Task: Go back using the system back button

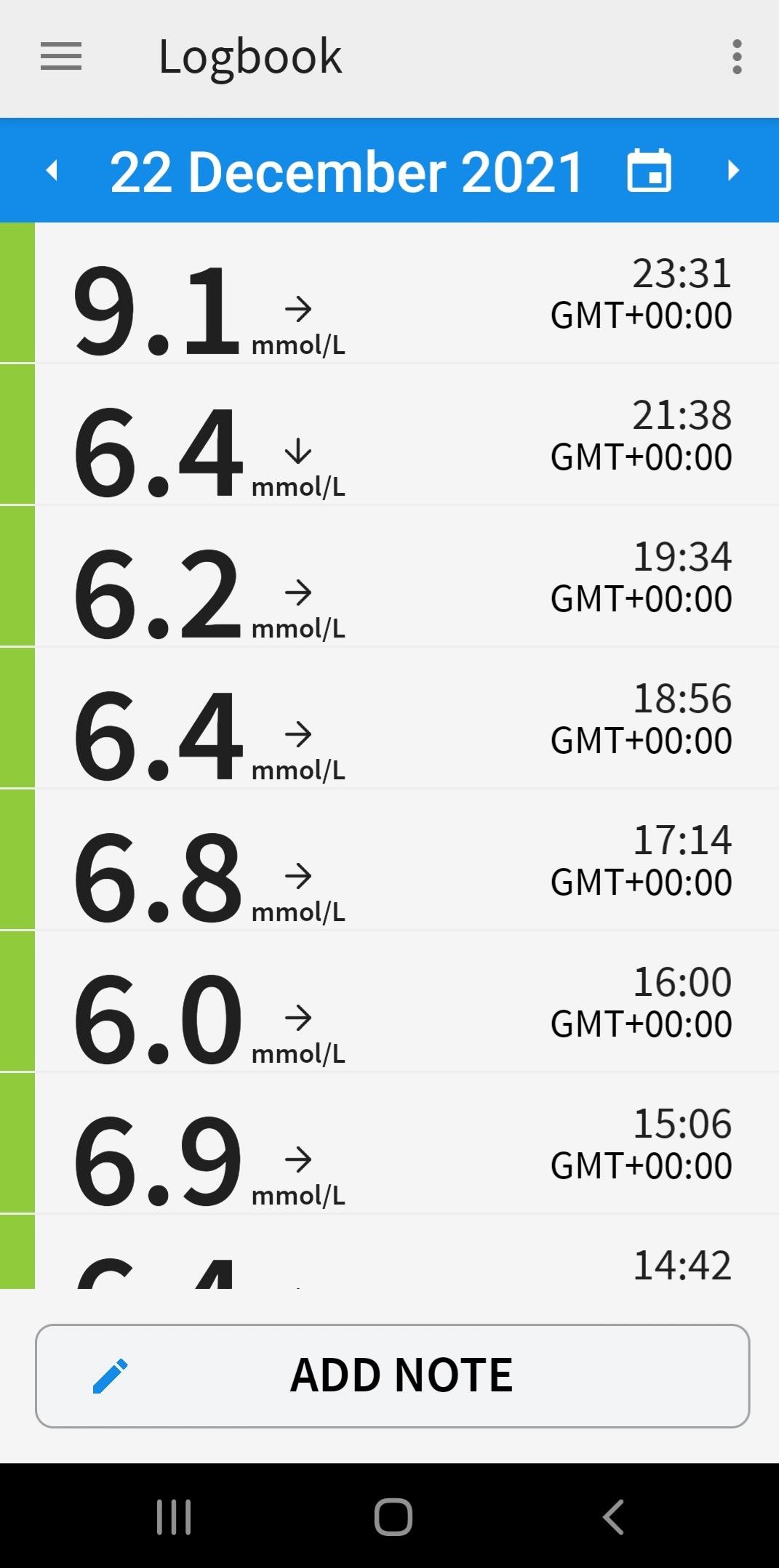Action: pos(613,1517)
